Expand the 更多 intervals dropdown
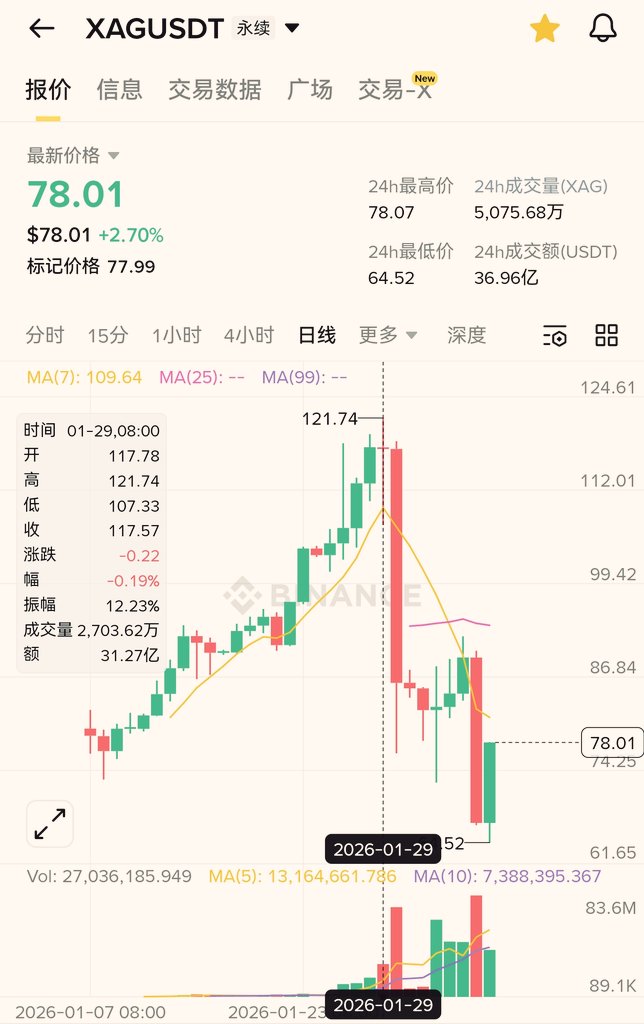The height and width of the screenshot is (1024, 644). [x=388, y=335]
